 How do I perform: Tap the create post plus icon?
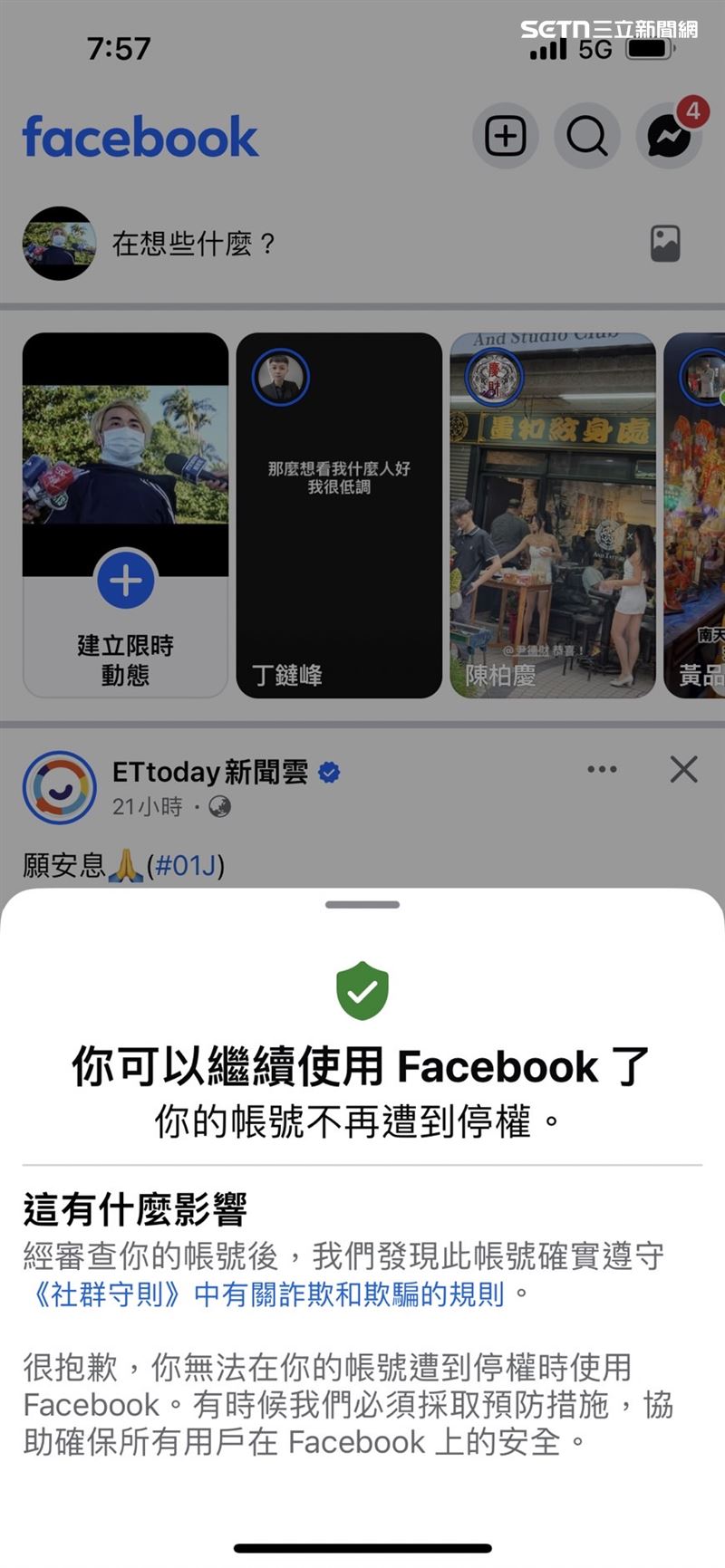coord(505,137)
